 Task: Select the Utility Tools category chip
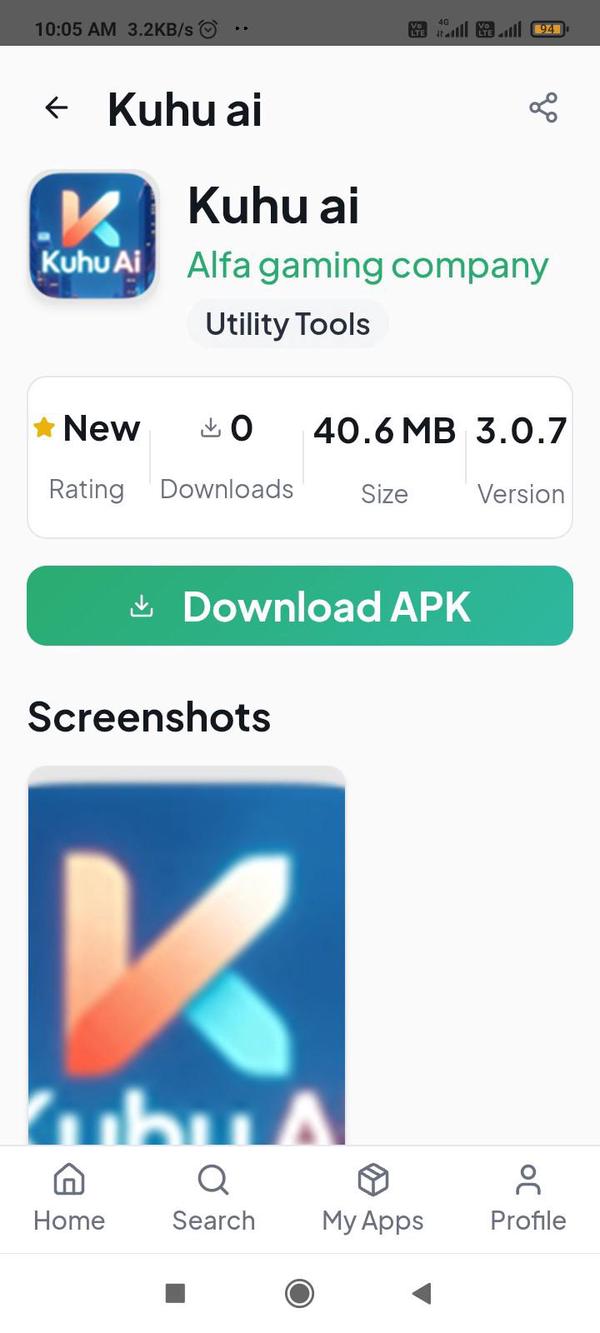[x=288, y=324]
